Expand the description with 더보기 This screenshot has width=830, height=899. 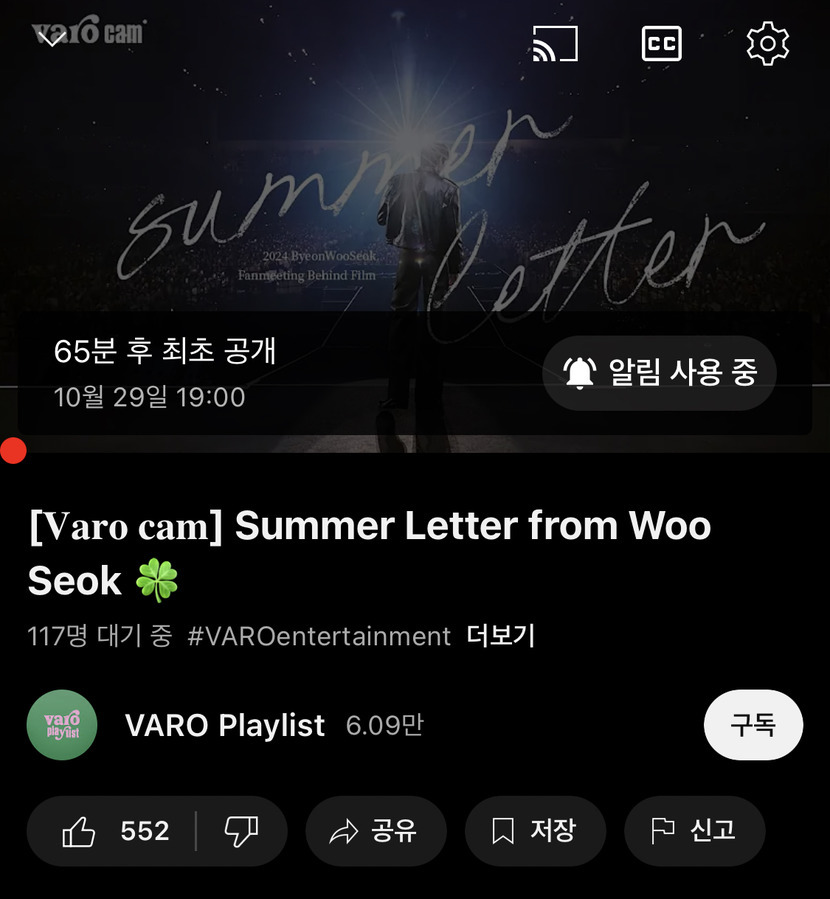(501, 636)
